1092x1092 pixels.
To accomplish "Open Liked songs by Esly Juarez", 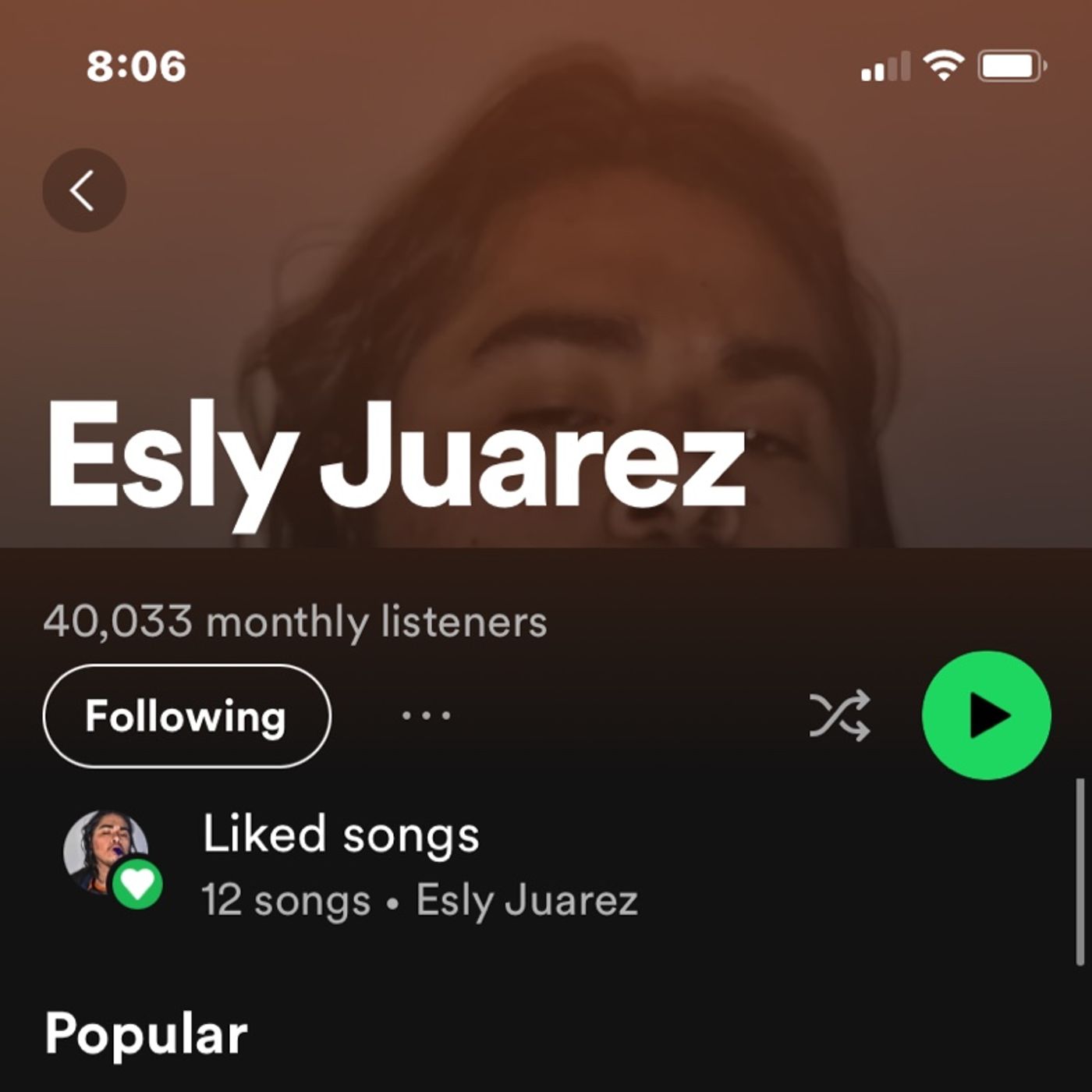I will click(x=342, y=866).
